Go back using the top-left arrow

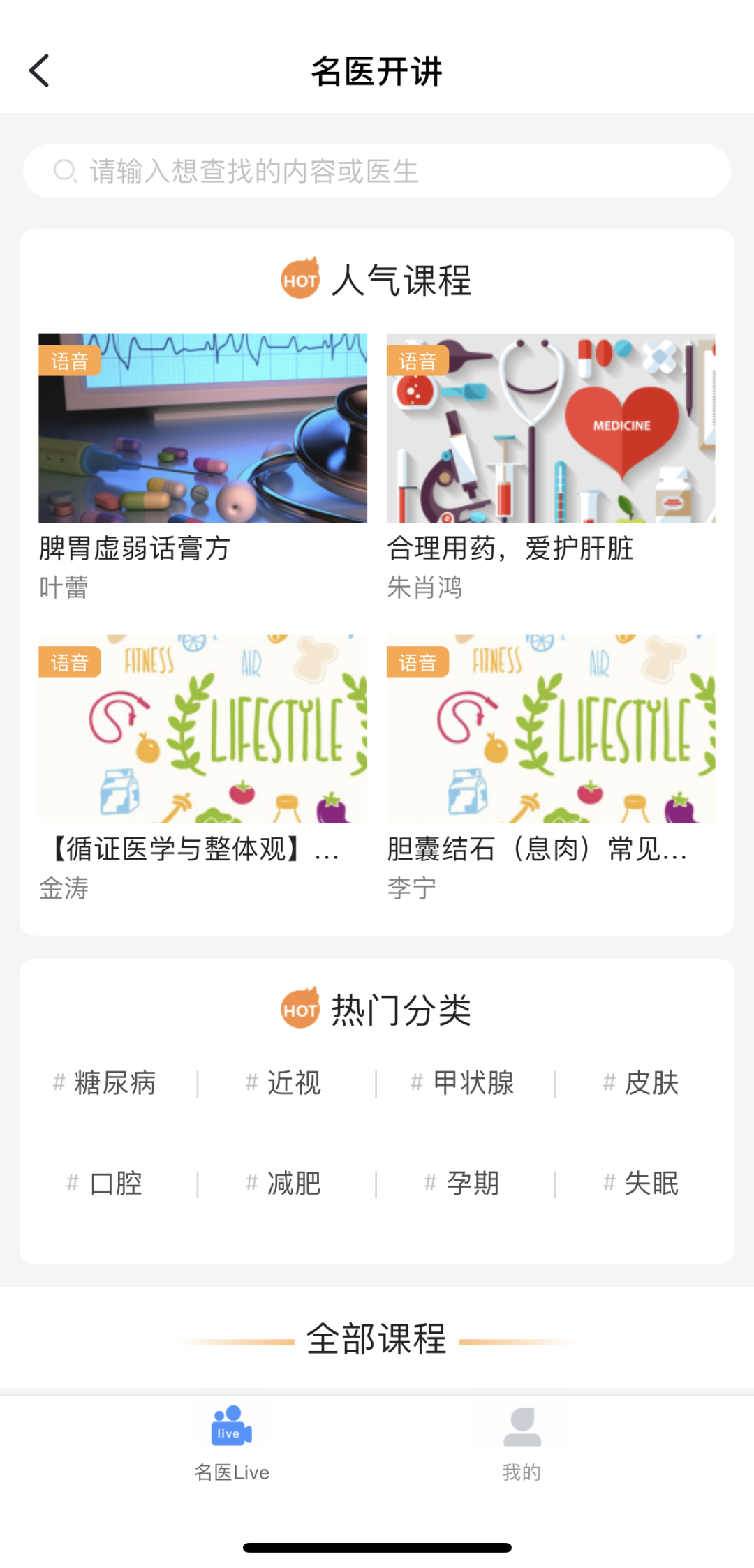[x=40, y=71]
